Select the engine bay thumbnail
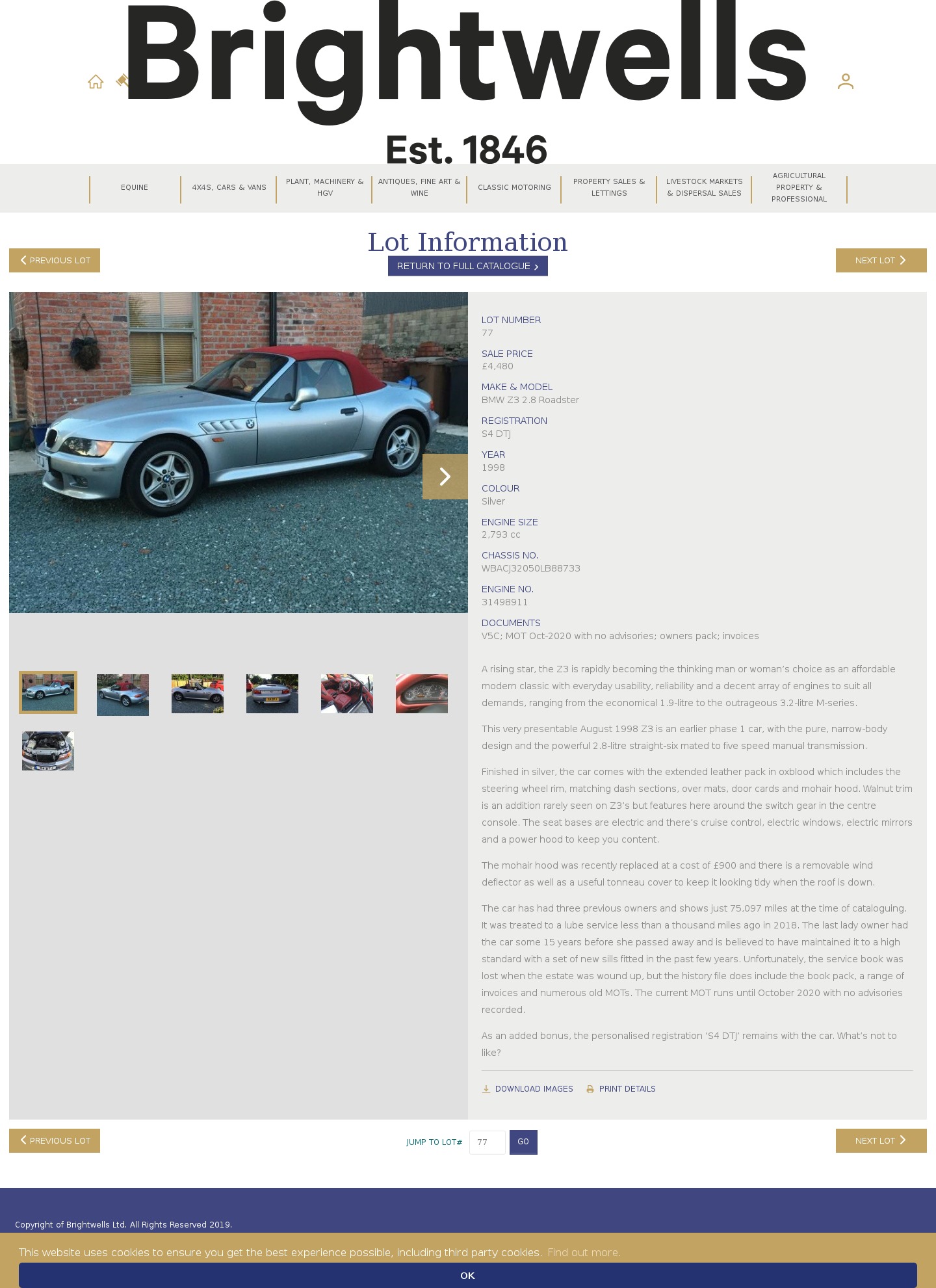Screen dimensions: 936x1288 coord(48,751)
